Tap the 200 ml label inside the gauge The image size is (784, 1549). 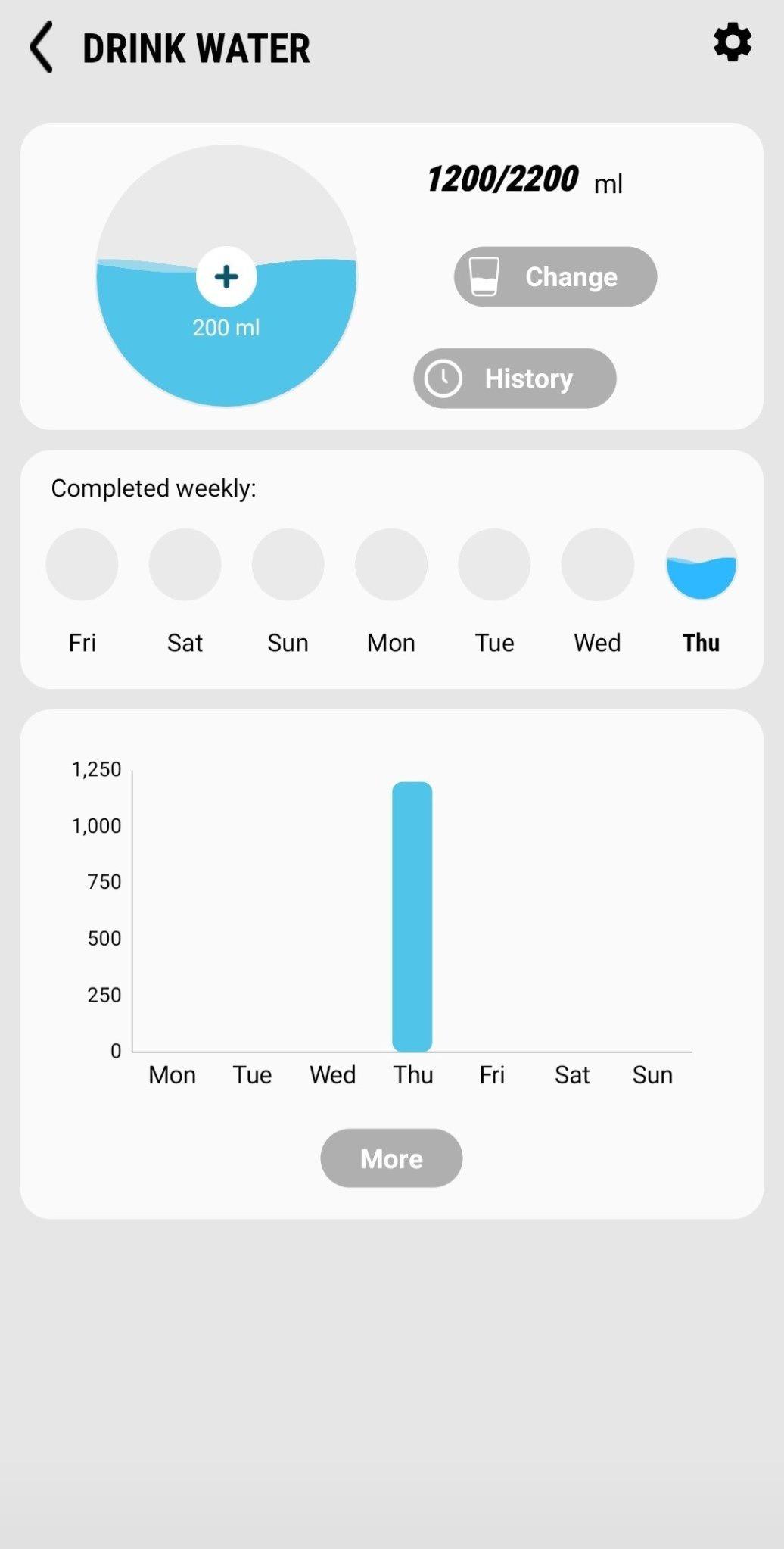[226, 327]
